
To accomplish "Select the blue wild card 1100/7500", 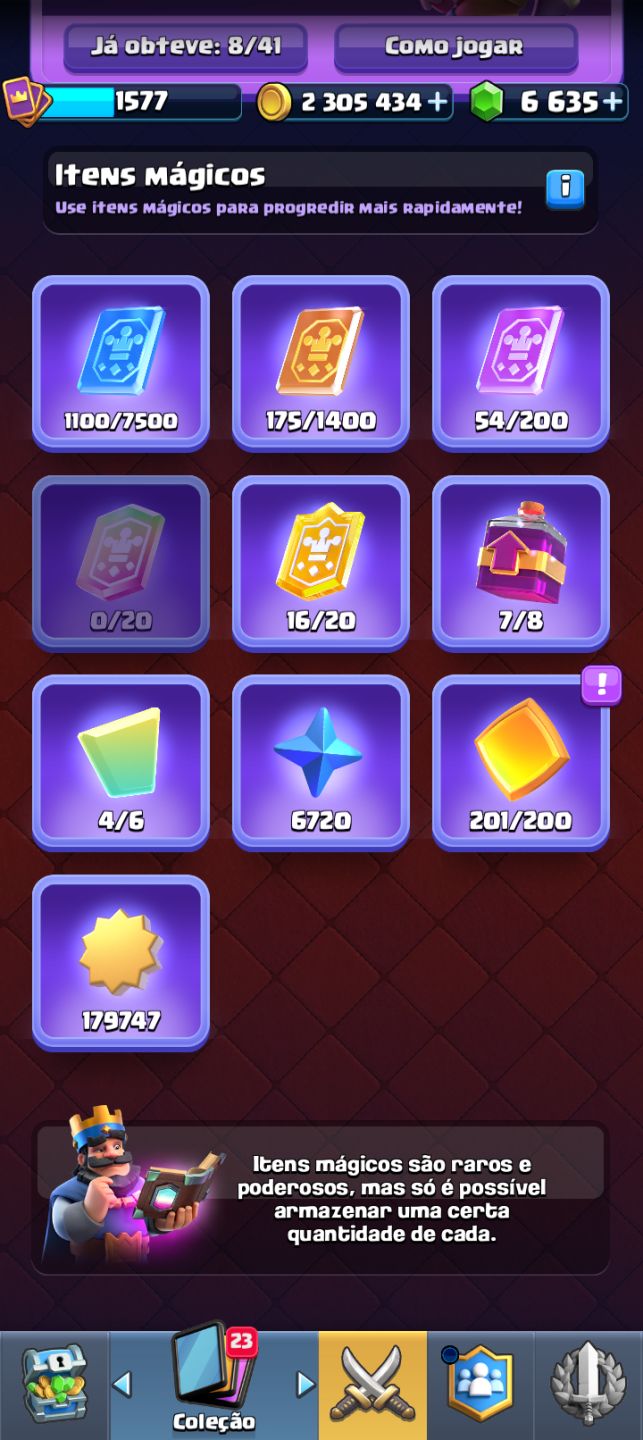I will coord(121,363).
